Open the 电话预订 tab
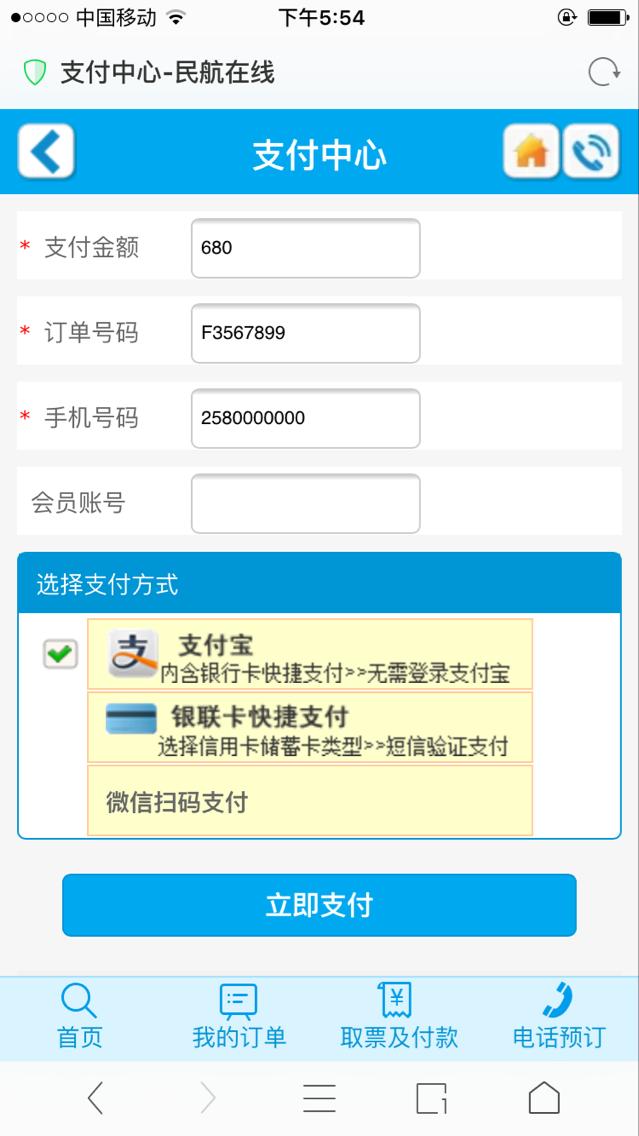 point(559,1016)
